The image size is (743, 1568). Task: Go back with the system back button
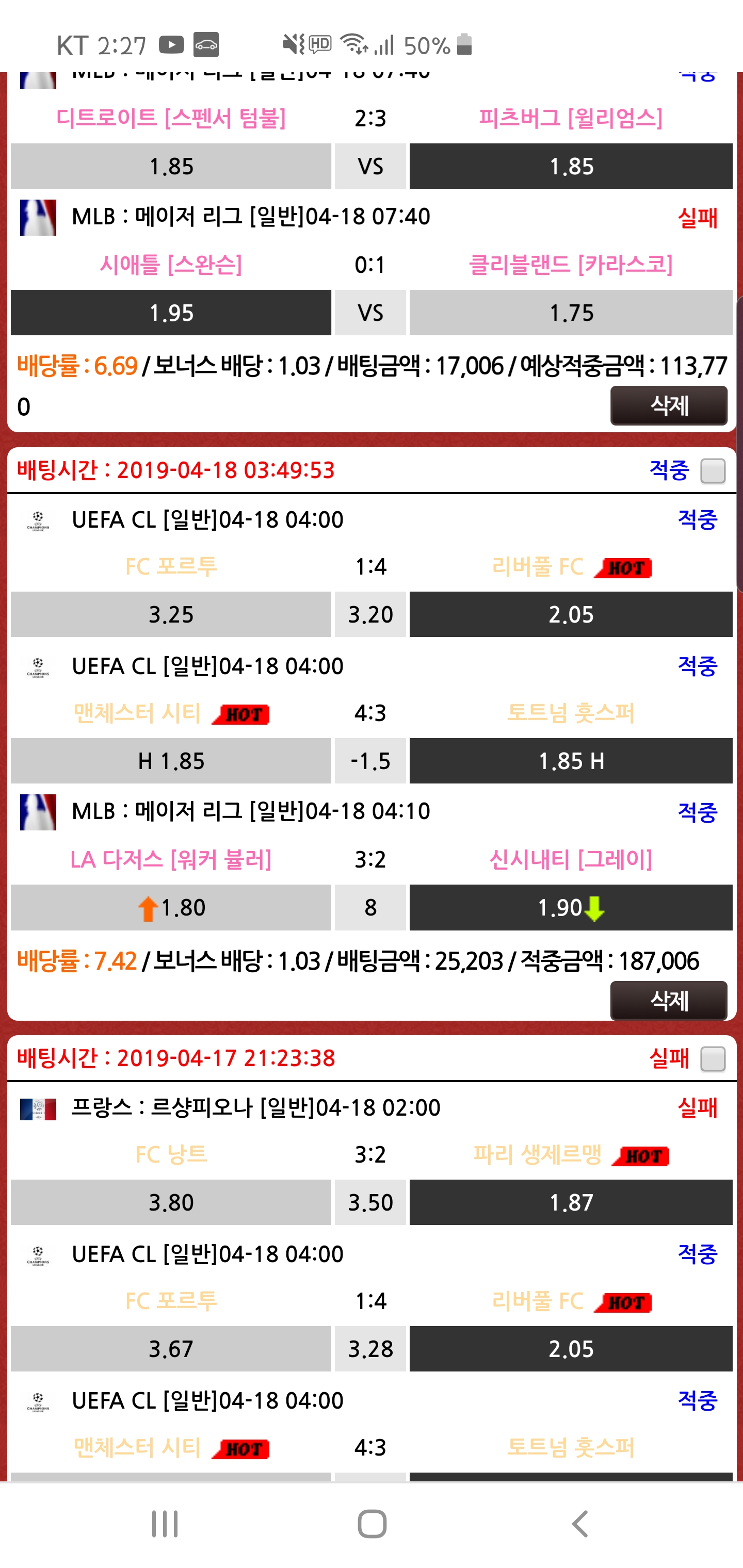pyautogui.click(x=580, y=1524)
